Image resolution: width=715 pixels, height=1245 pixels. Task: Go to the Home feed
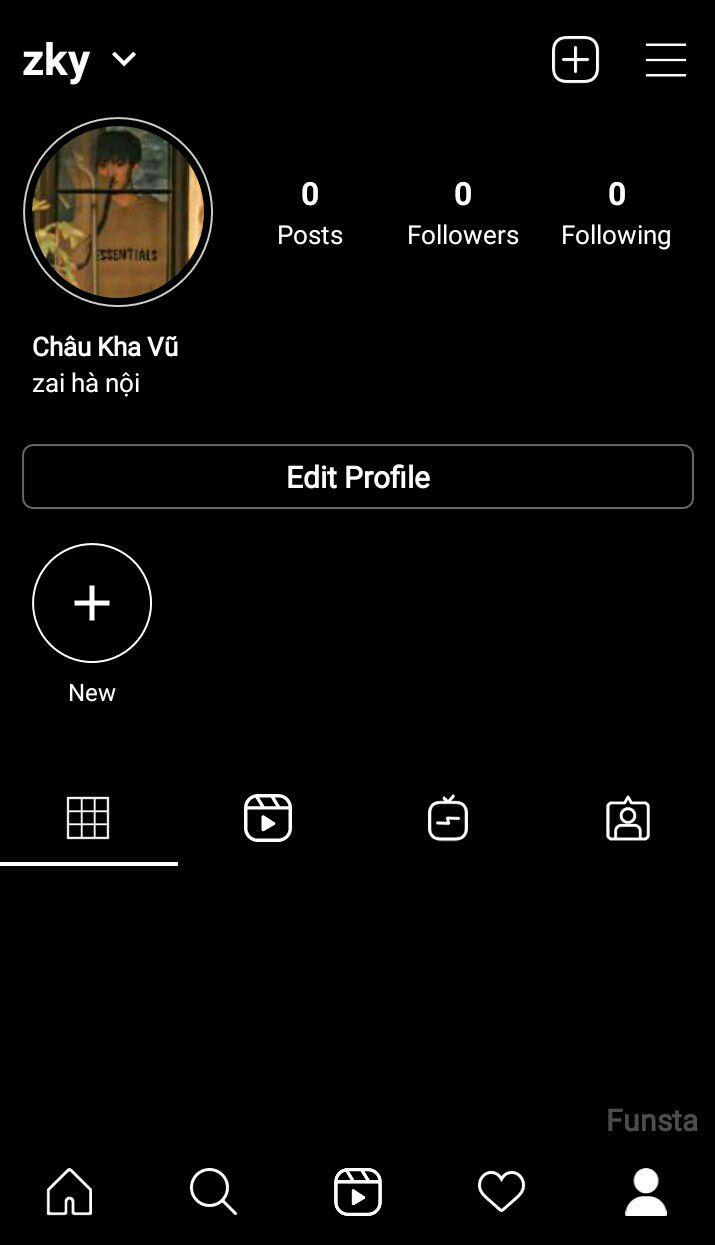click(x=70, y=1192)
